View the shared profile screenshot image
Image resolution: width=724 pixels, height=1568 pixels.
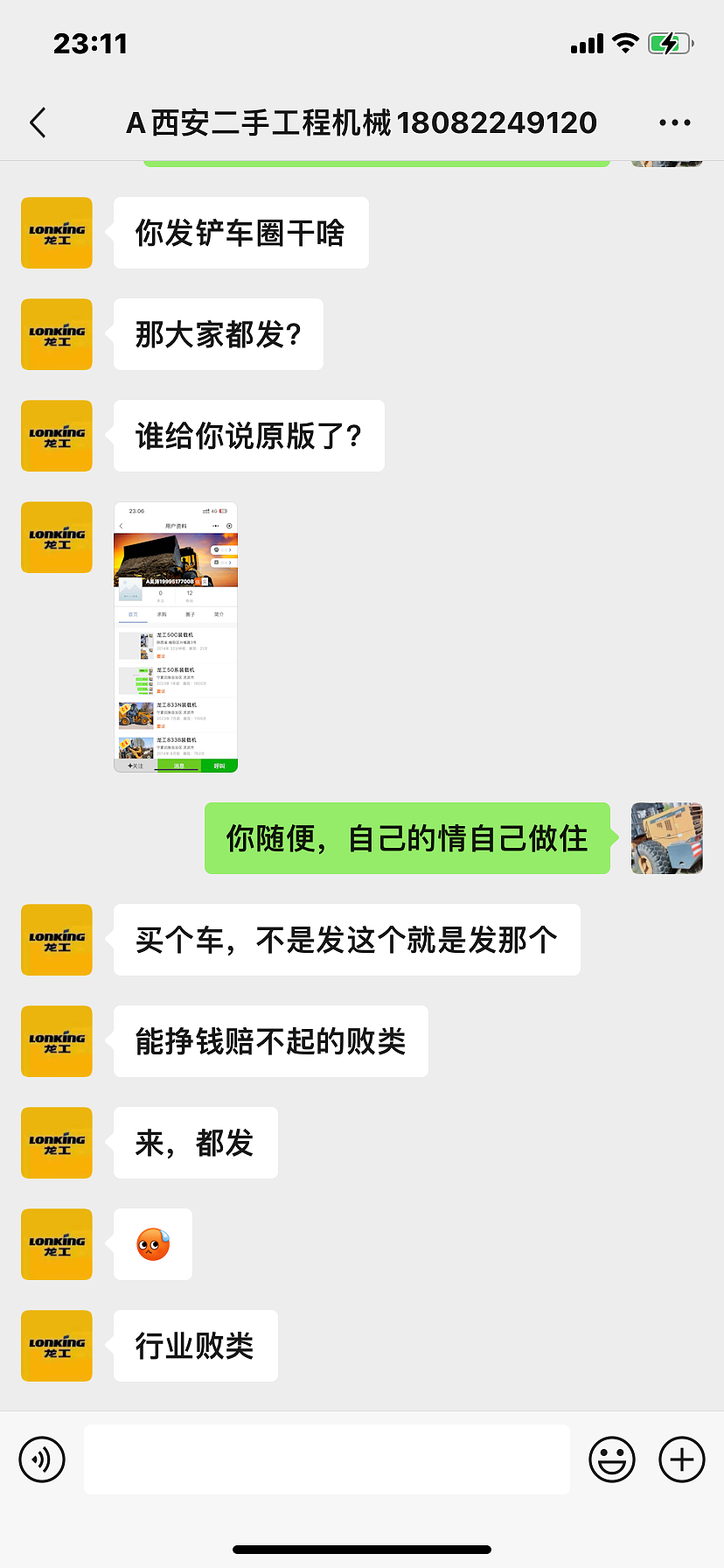[176, 637]
